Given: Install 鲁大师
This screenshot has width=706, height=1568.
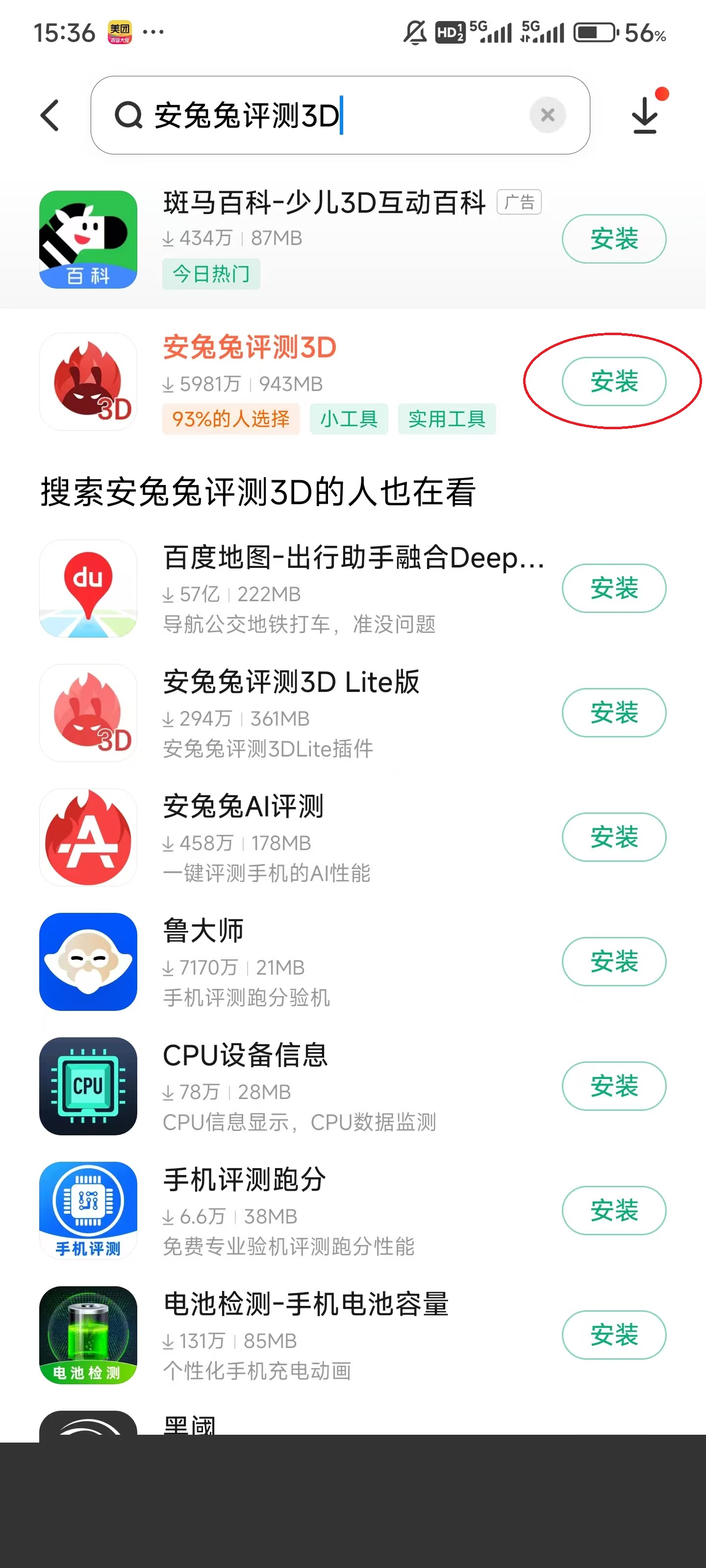Looking at the screenshot, I should point(613,961).
